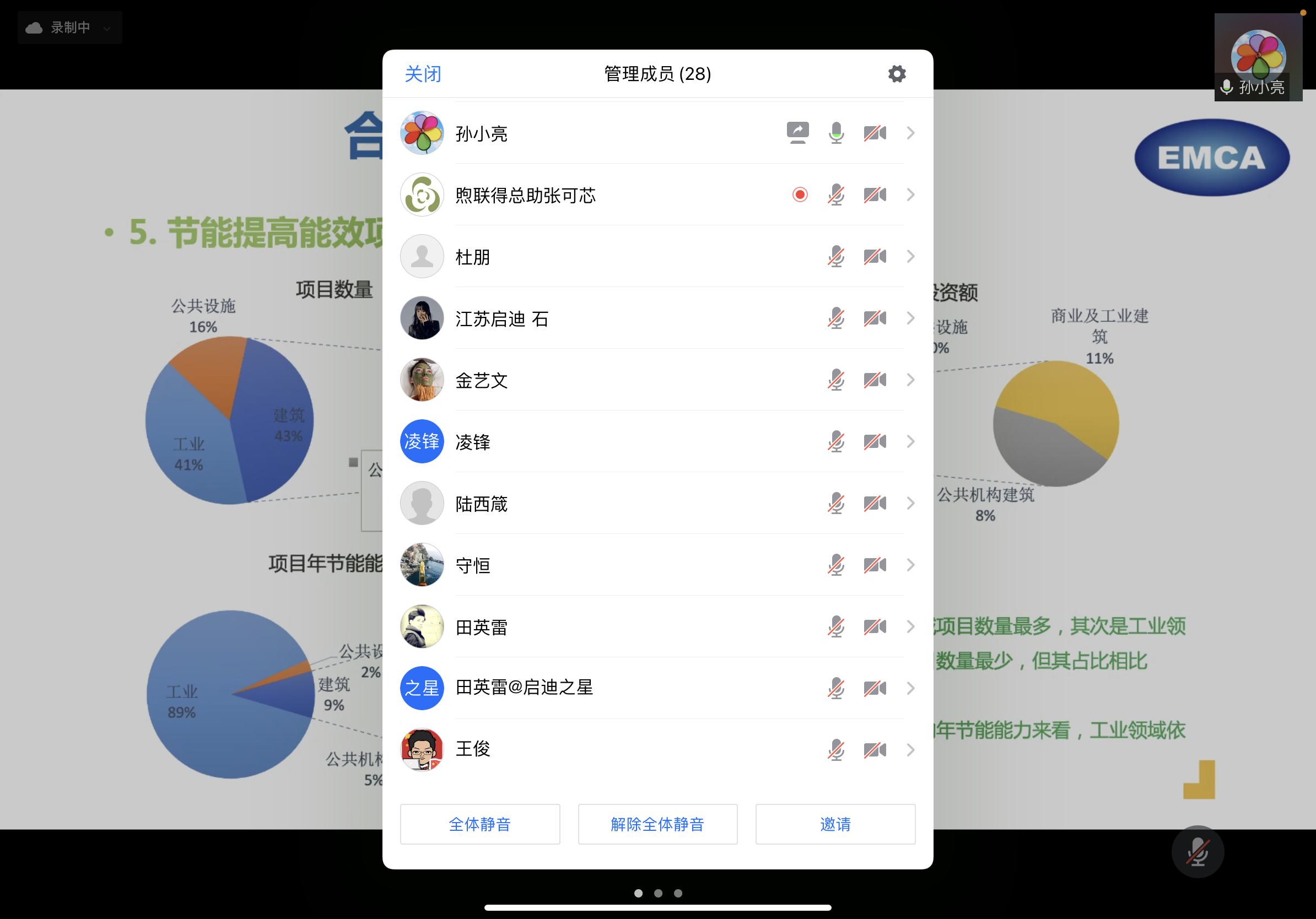This screenshot has width=1316, height=919.
Task: Tap 全体静音 to mute everyone
Action: [480, 824]
